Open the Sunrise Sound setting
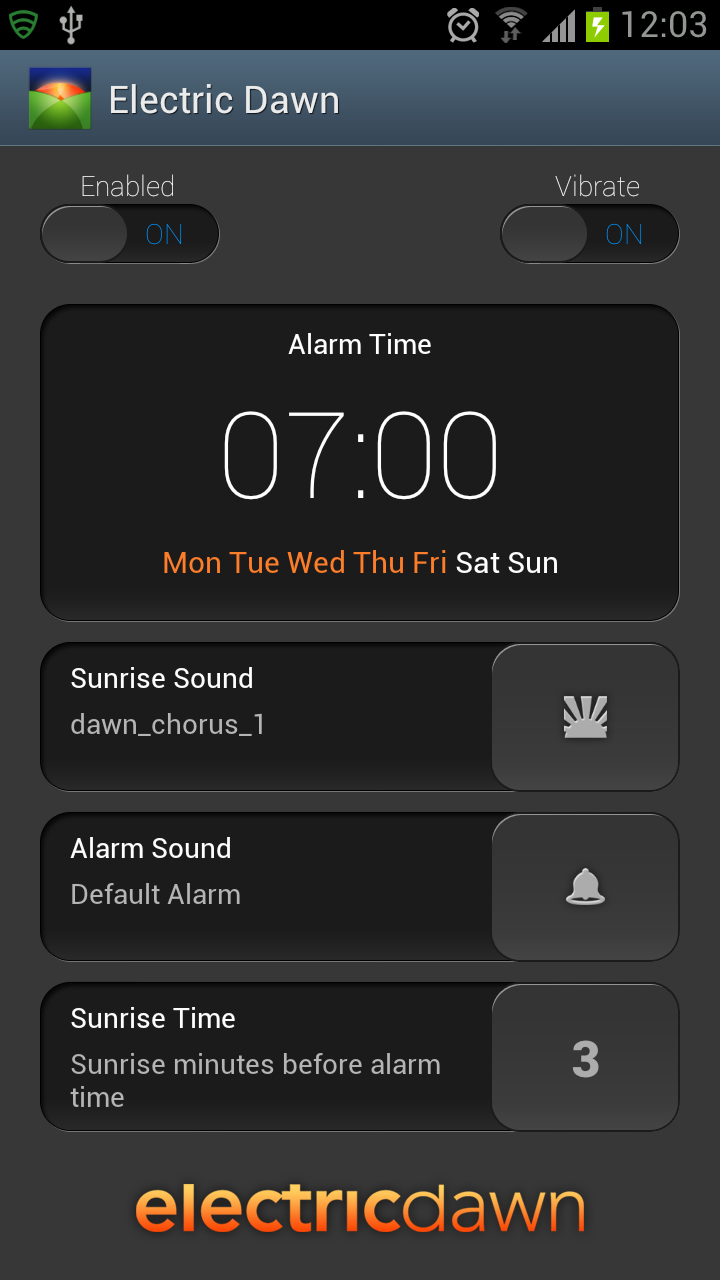 point(265,716)
